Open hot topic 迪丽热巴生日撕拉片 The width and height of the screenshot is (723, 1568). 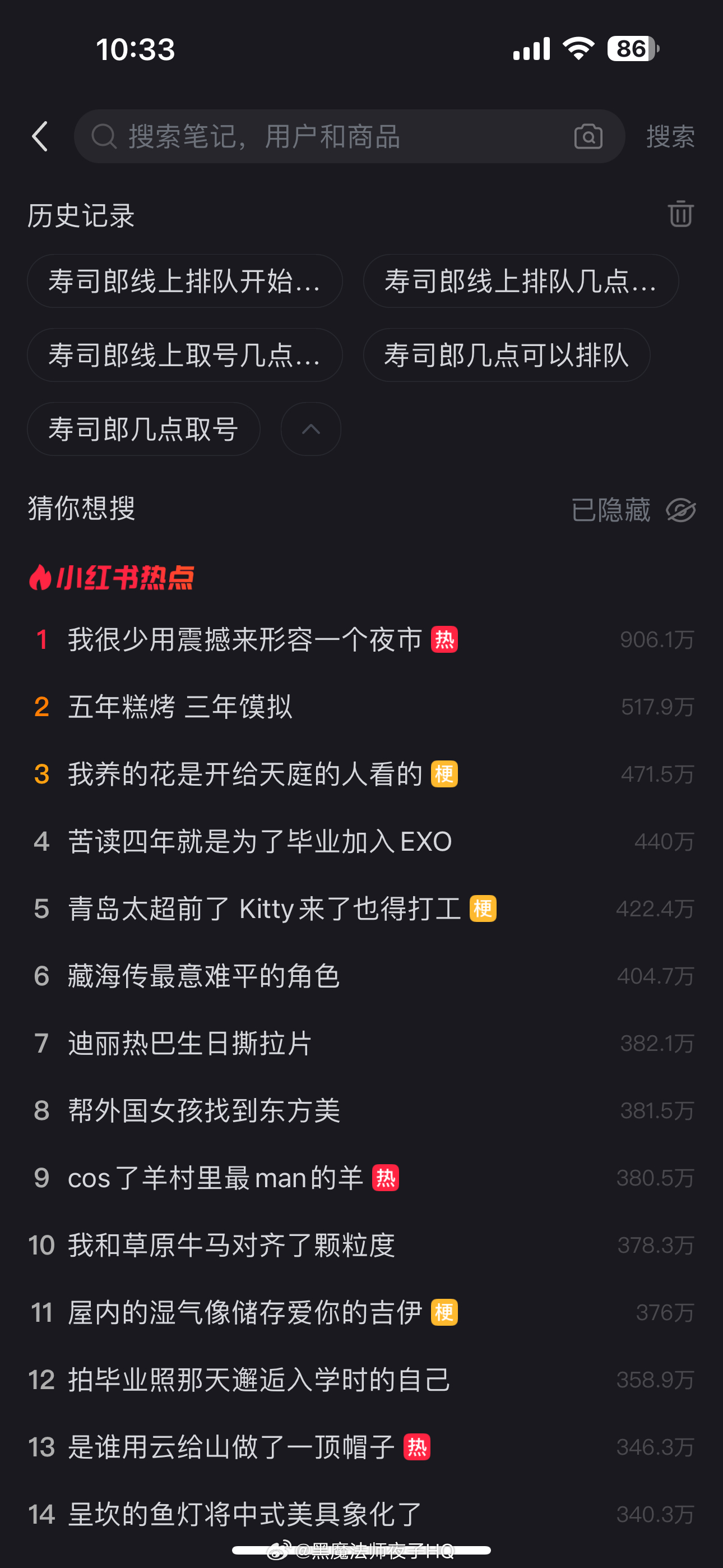click(361, 1043)
